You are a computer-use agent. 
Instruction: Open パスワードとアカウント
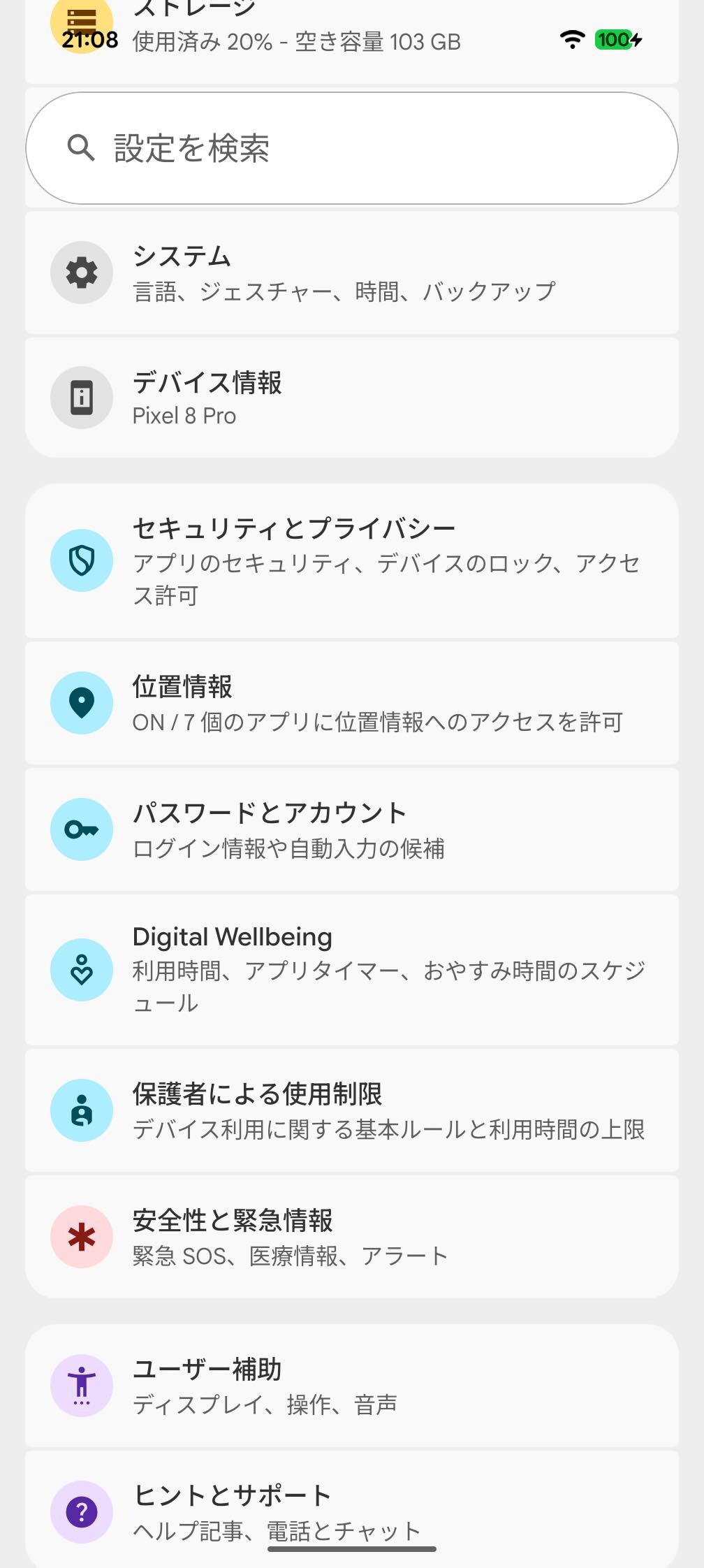(x=352, y=829)
